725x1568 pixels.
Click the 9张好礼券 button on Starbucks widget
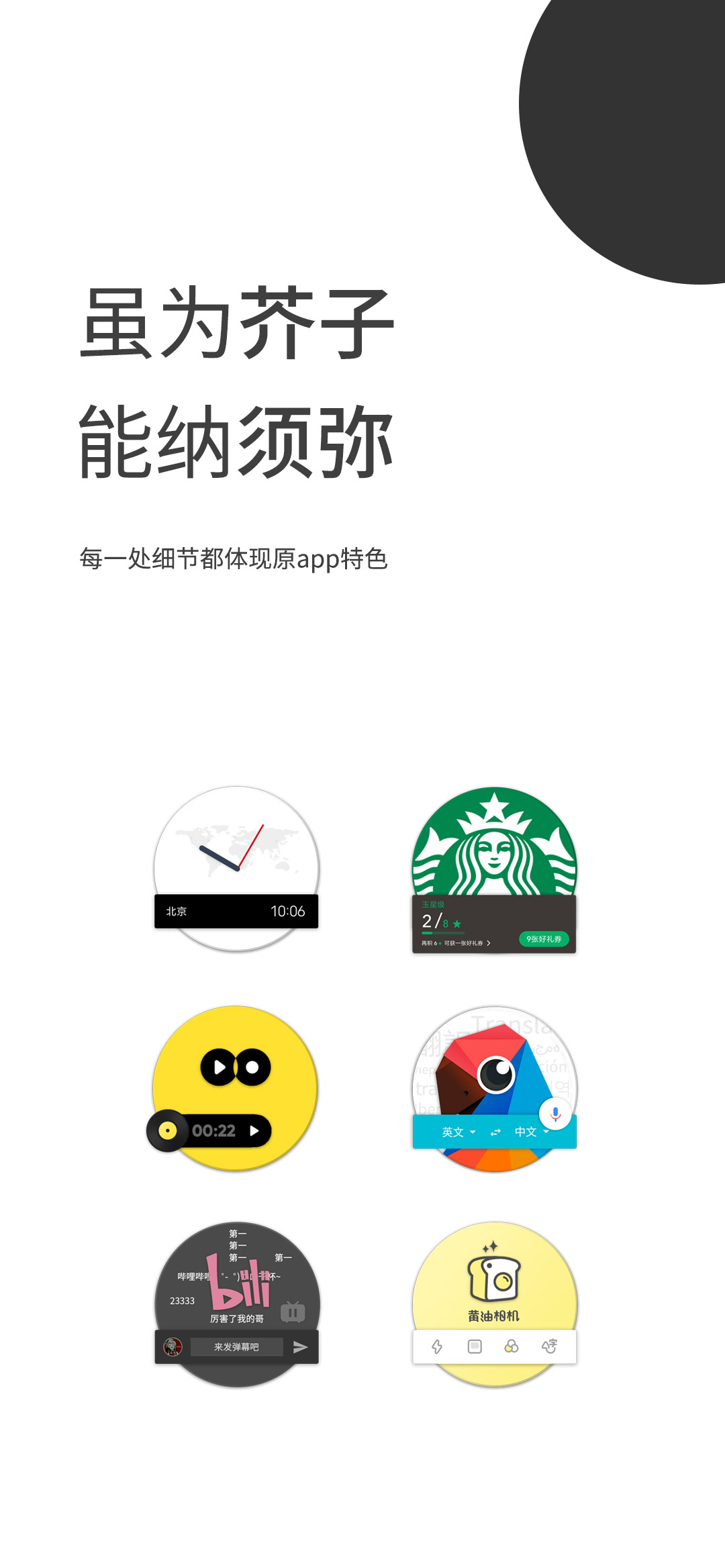pyautogui.click(x=544, y=940)
